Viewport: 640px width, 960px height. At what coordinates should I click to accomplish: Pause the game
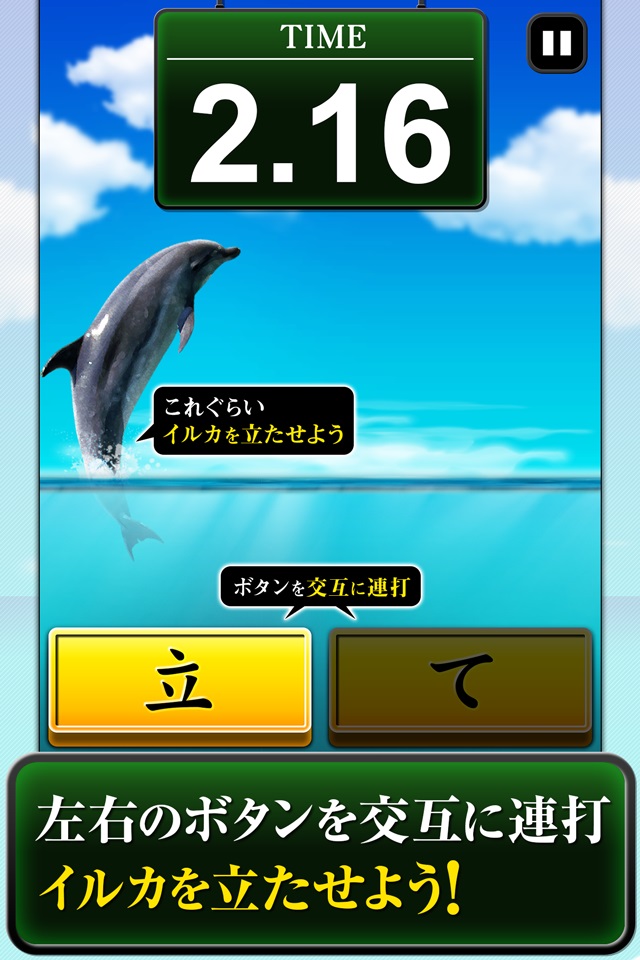pyautogui.click(x=557, y=43)
